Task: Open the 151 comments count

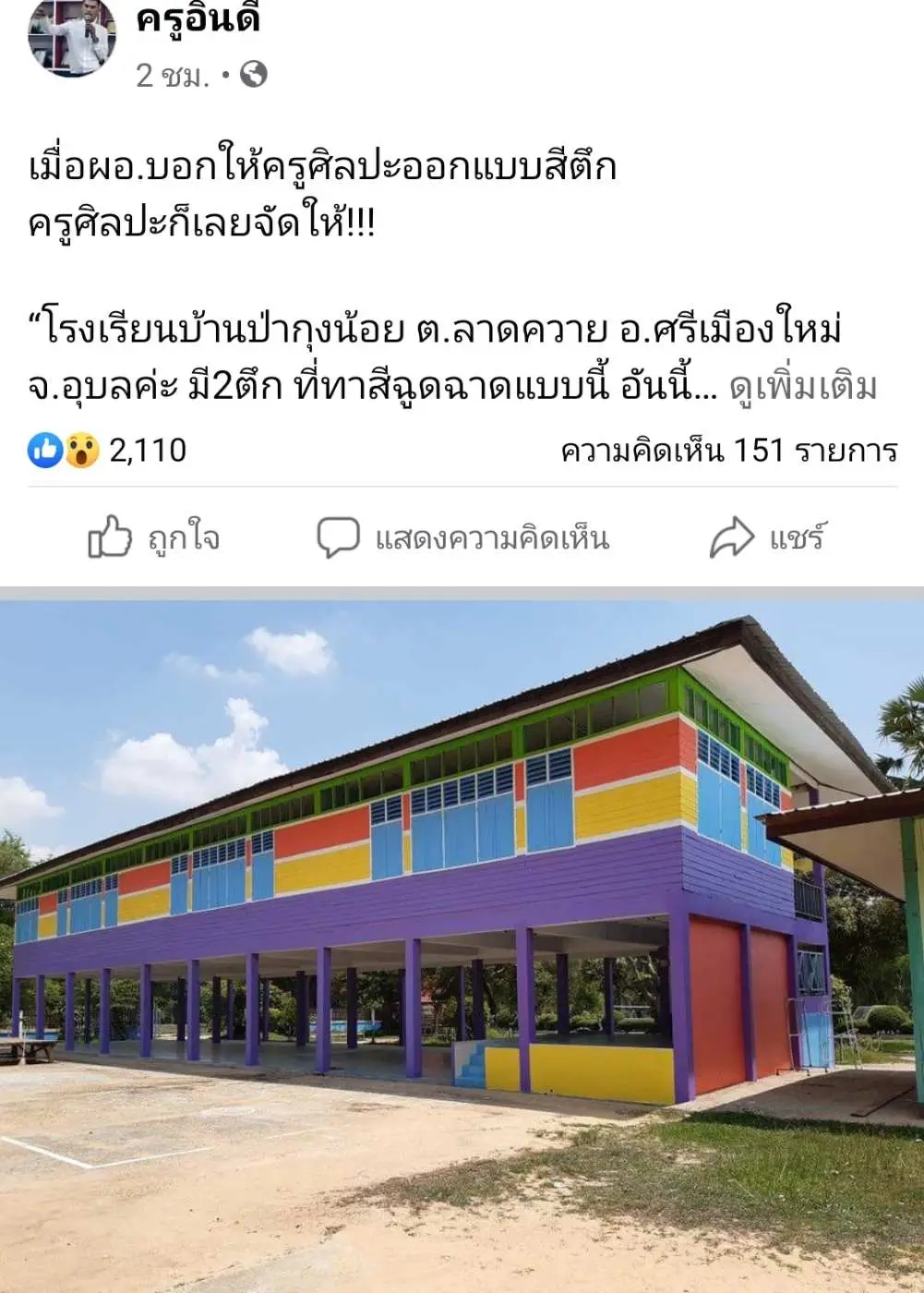Action: pos(728,451)
